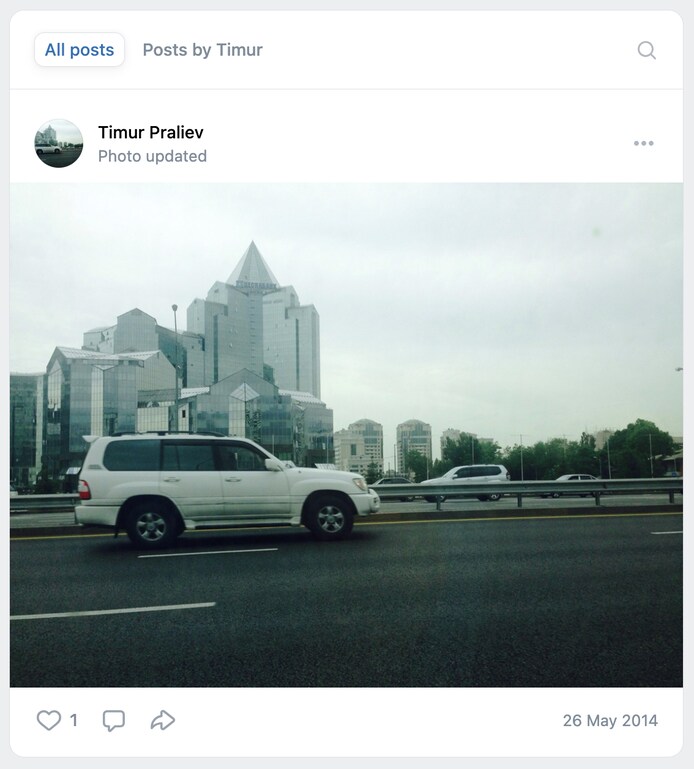Screen dimensions: 694x769
Task: Share Timur's photo post
Action: (163, 720)
